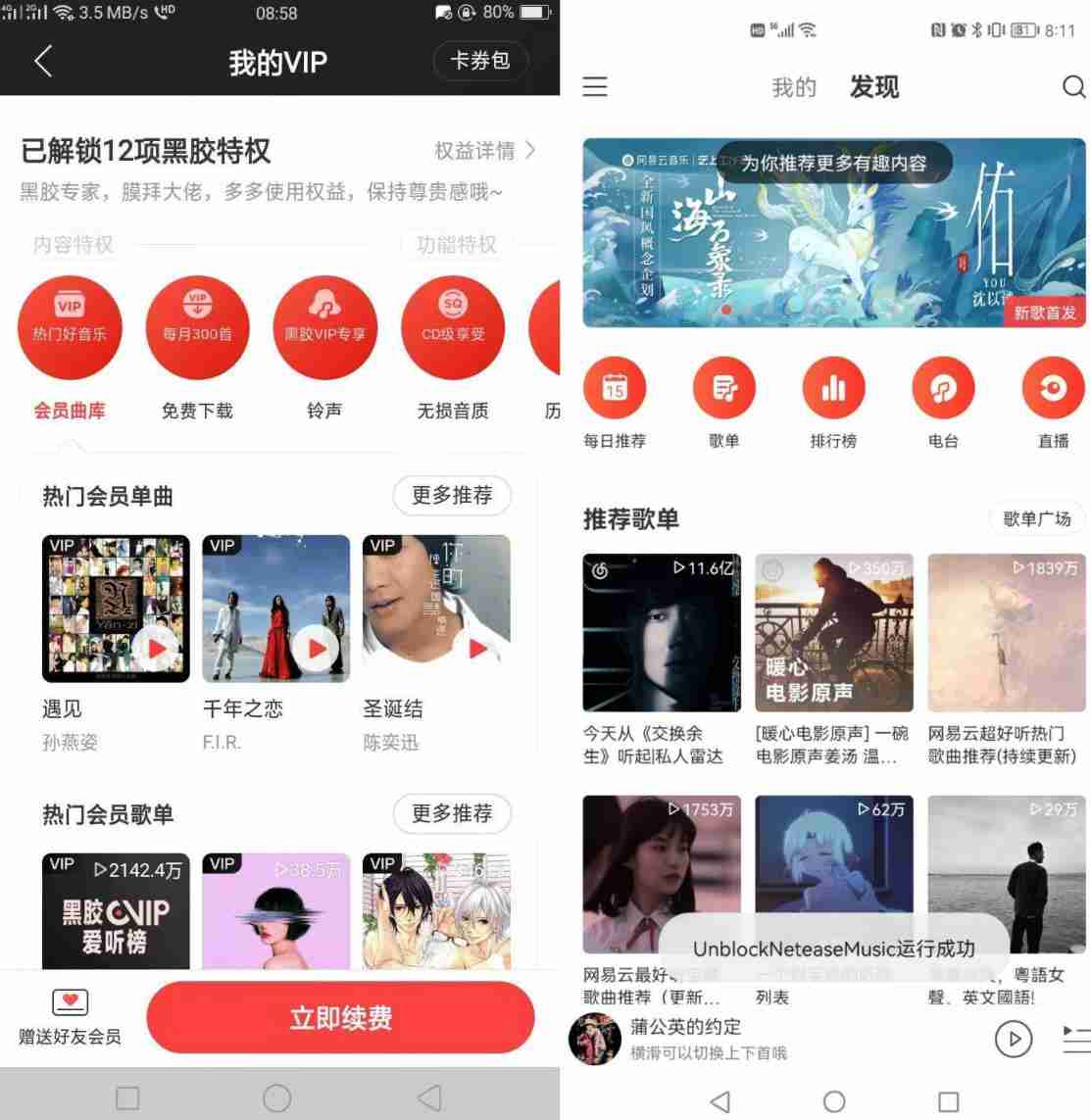Tap 立即续费 to renew VIP

[340, 1018]
